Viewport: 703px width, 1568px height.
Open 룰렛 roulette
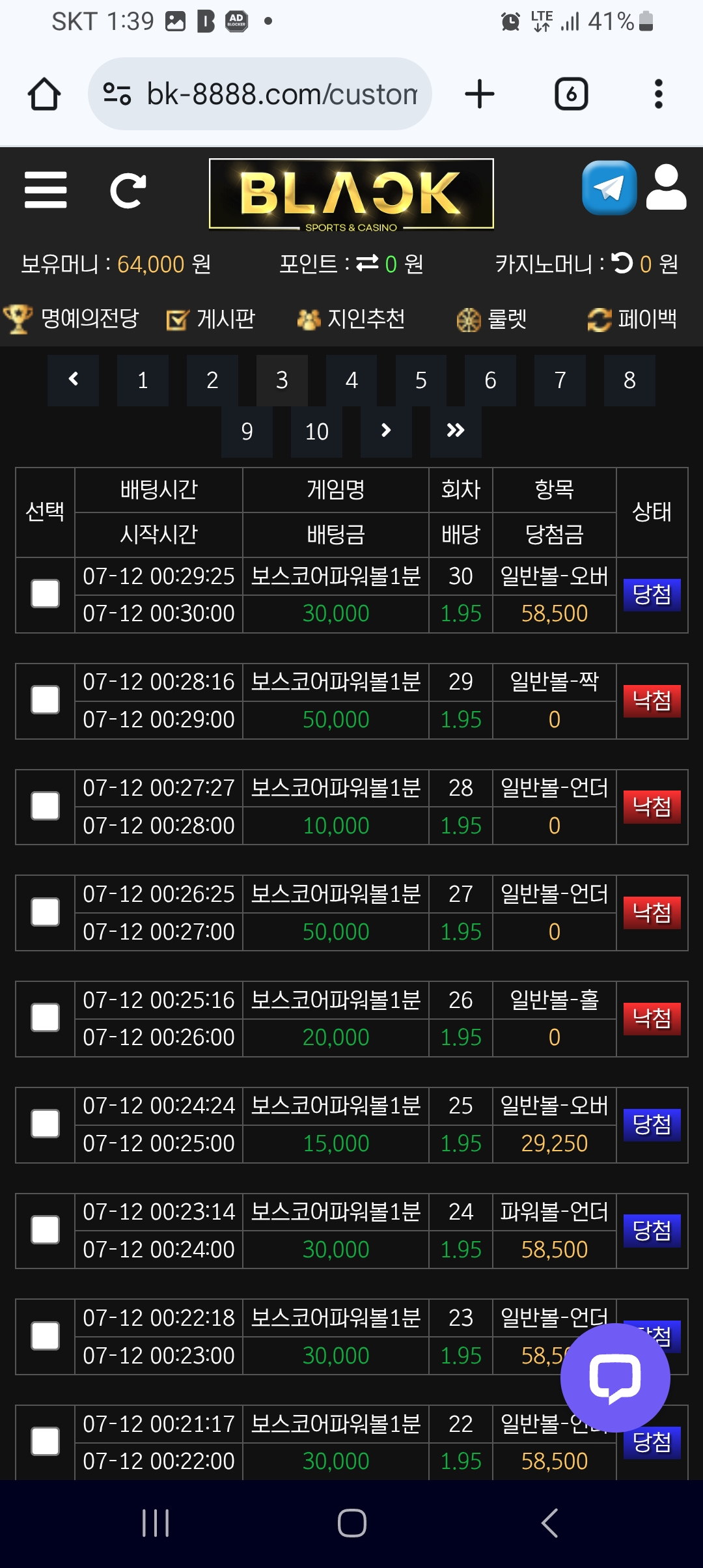pos(491,318)
